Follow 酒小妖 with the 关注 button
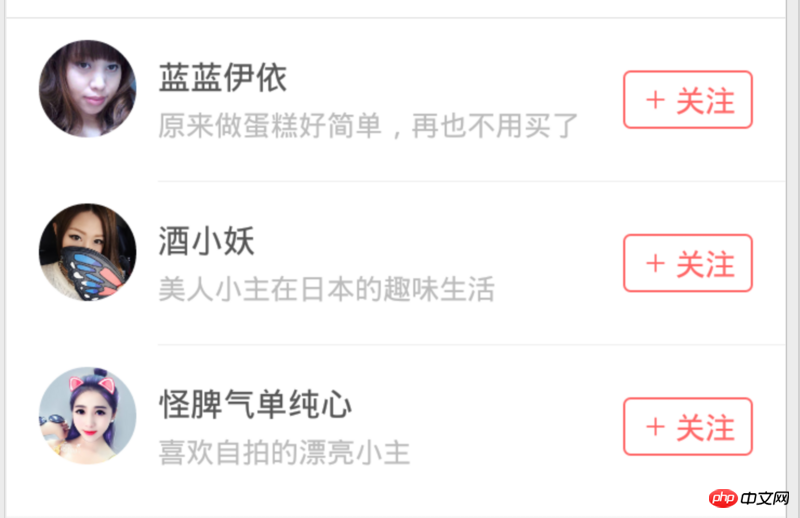Image resolution: width=800 pixels, height=518 pixels. 688,263
